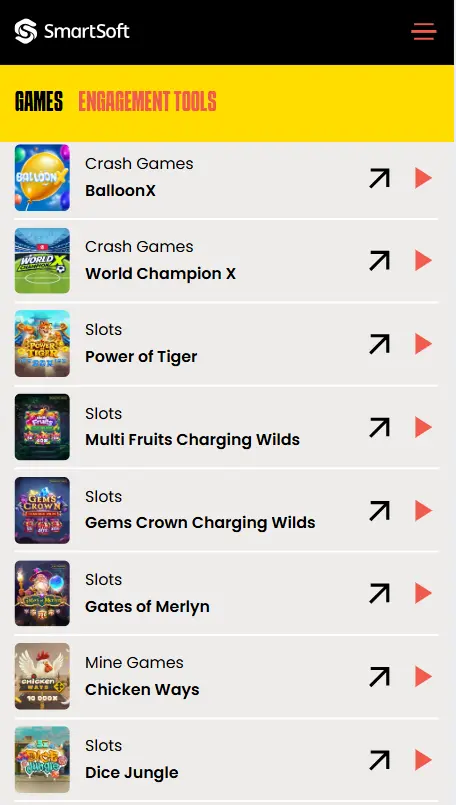
Task: Play World Champion X
Action: [x=424, y=260]
